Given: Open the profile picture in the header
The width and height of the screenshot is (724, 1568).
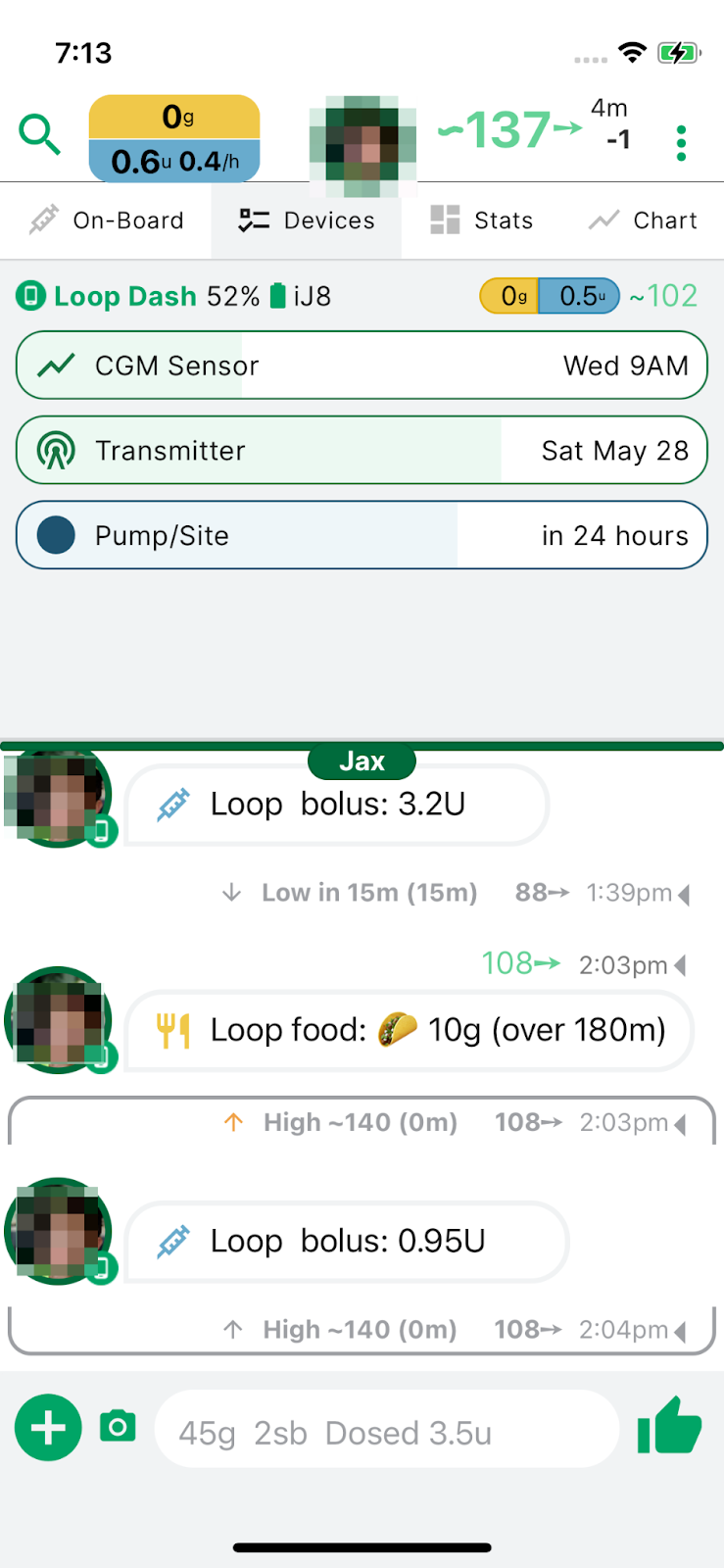Looking at the screenshot, I should tap(362, 139).
